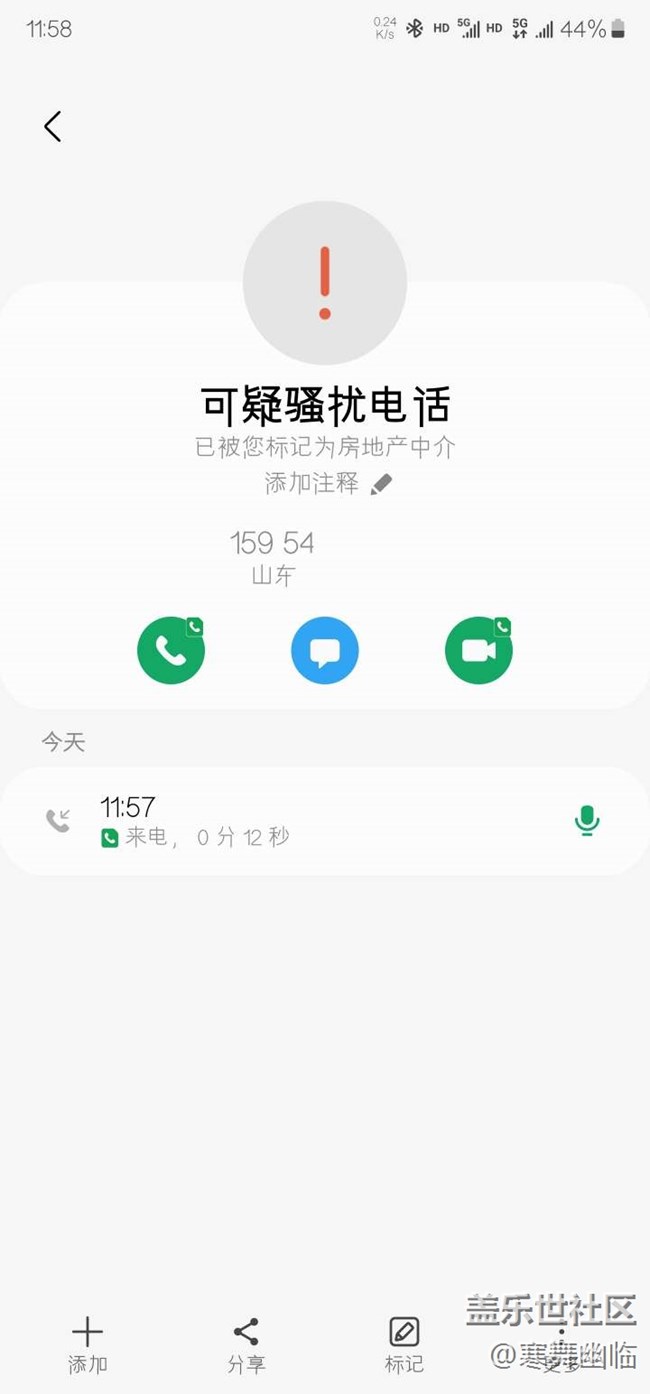Start a video call with this number

[x=479, y=651]
